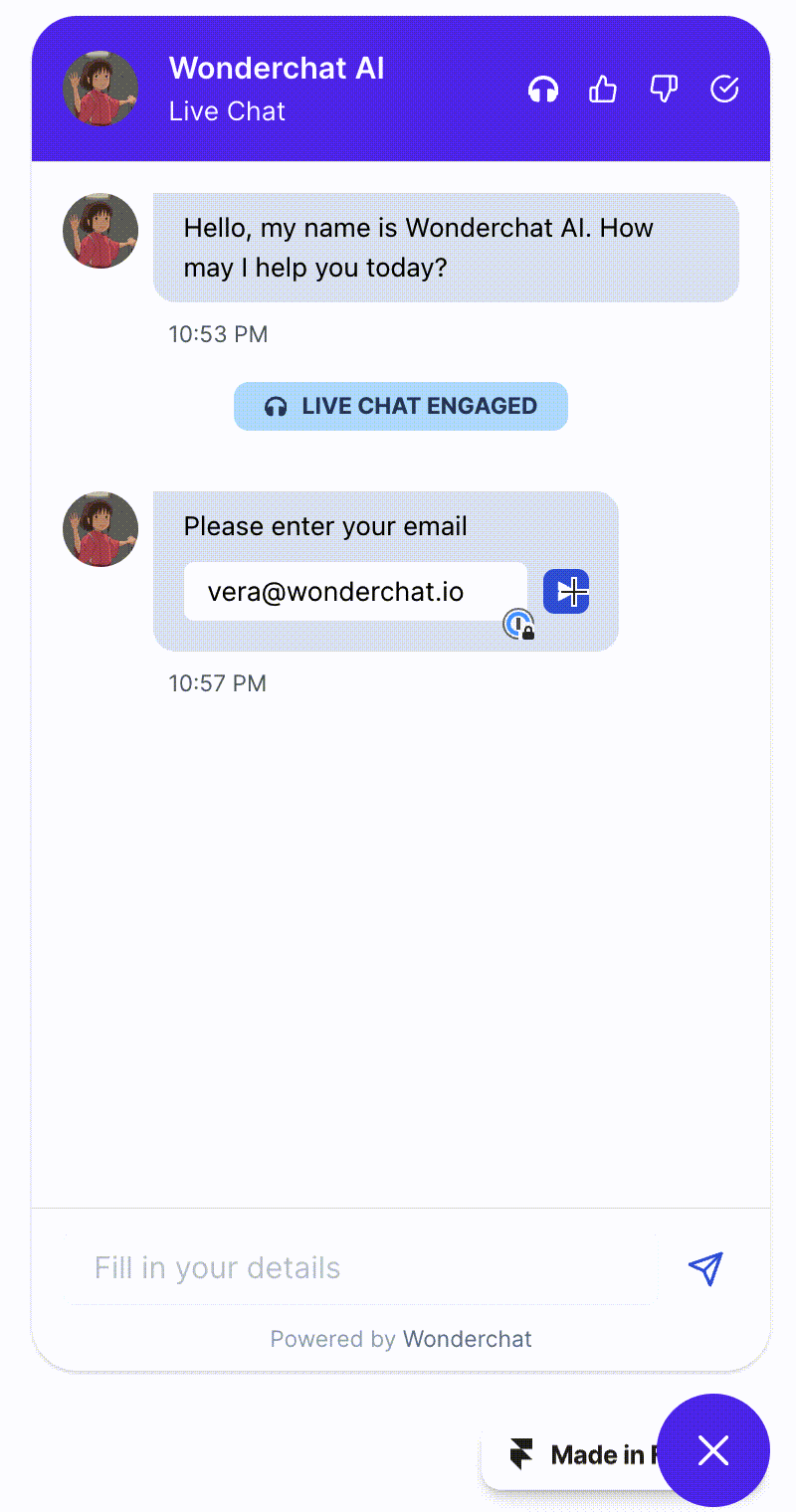Open the password manager icon in email field

click(x=518, y=625)
